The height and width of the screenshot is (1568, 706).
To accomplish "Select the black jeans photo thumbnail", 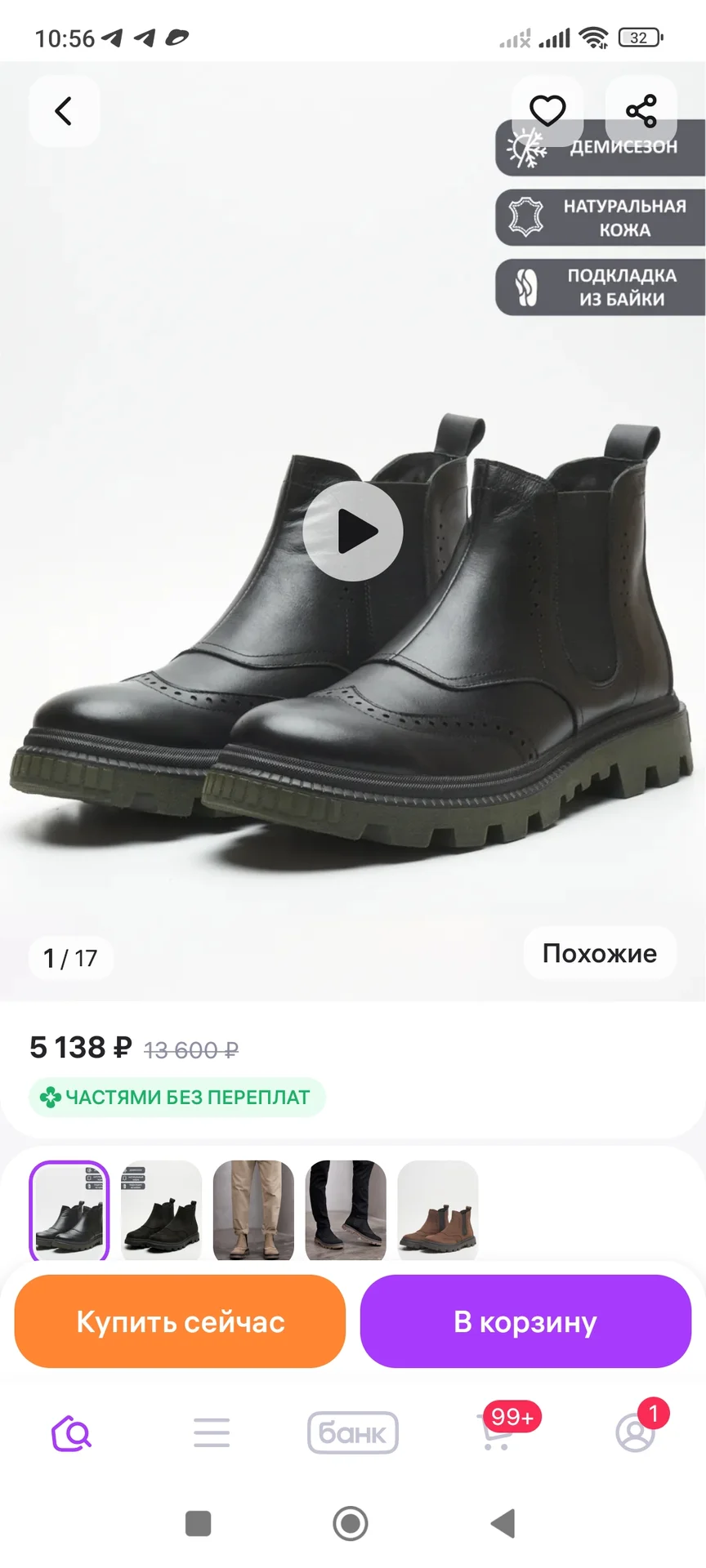I will coord(346,1210).
